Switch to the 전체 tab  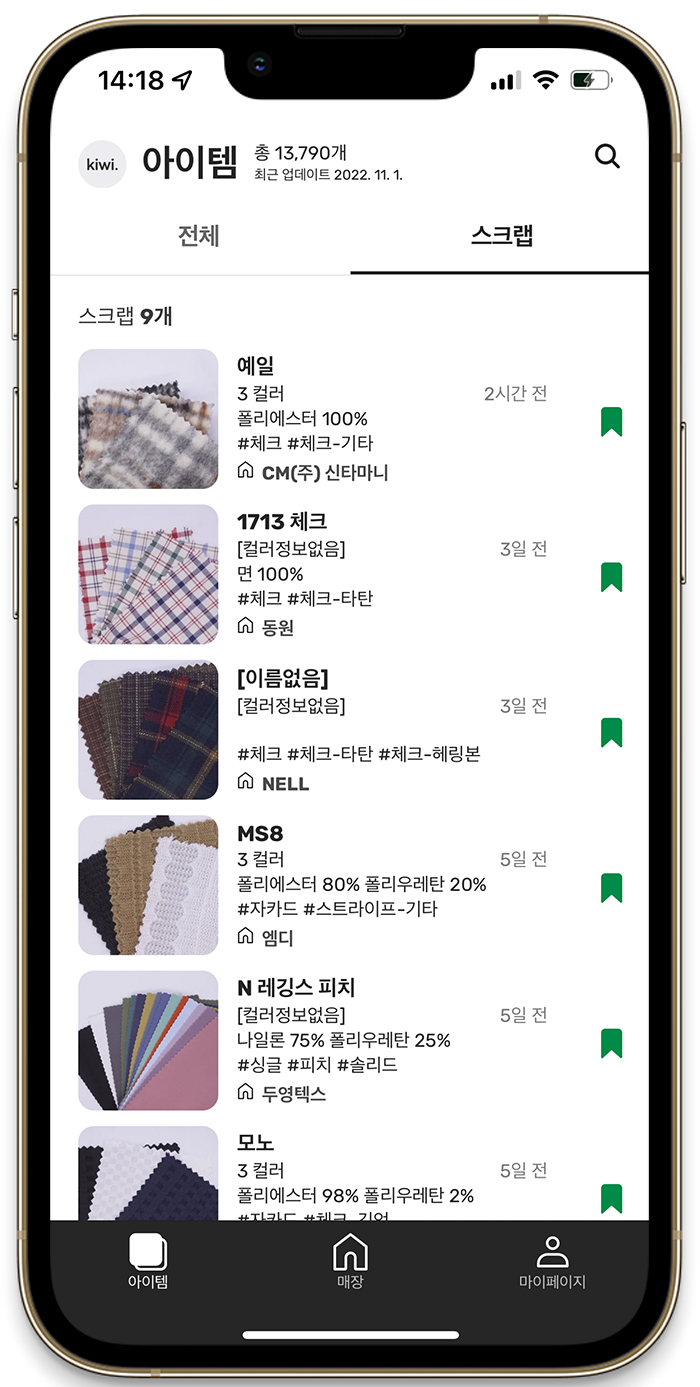pyautogui.click(x=199, y=236)
